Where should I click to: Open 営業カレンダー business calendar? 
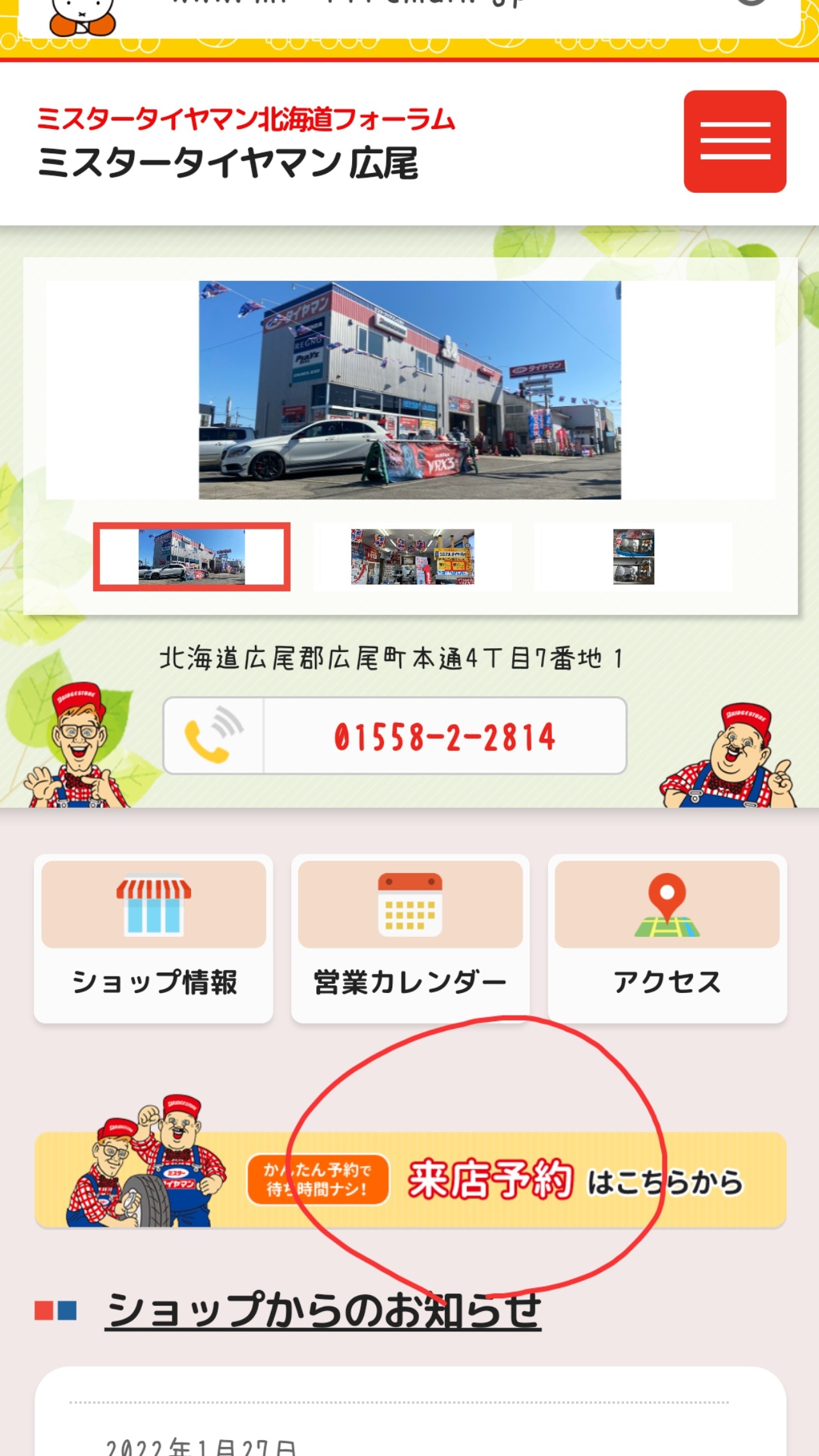click(x=410, y=938)
